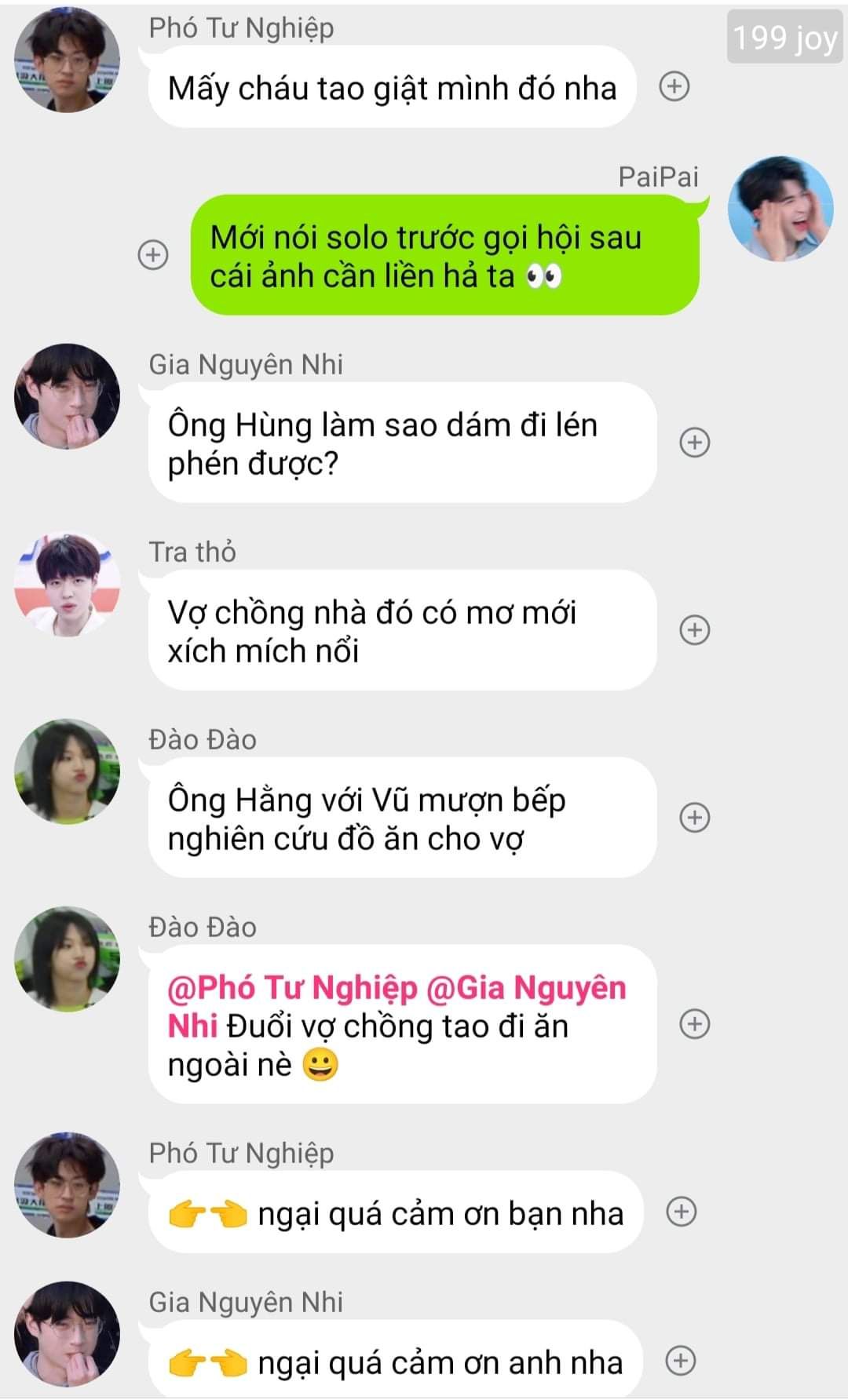Tap the plus icon beside "Ông Hùng làm sao" message
848x1400 pixels.
coord(694,443)
